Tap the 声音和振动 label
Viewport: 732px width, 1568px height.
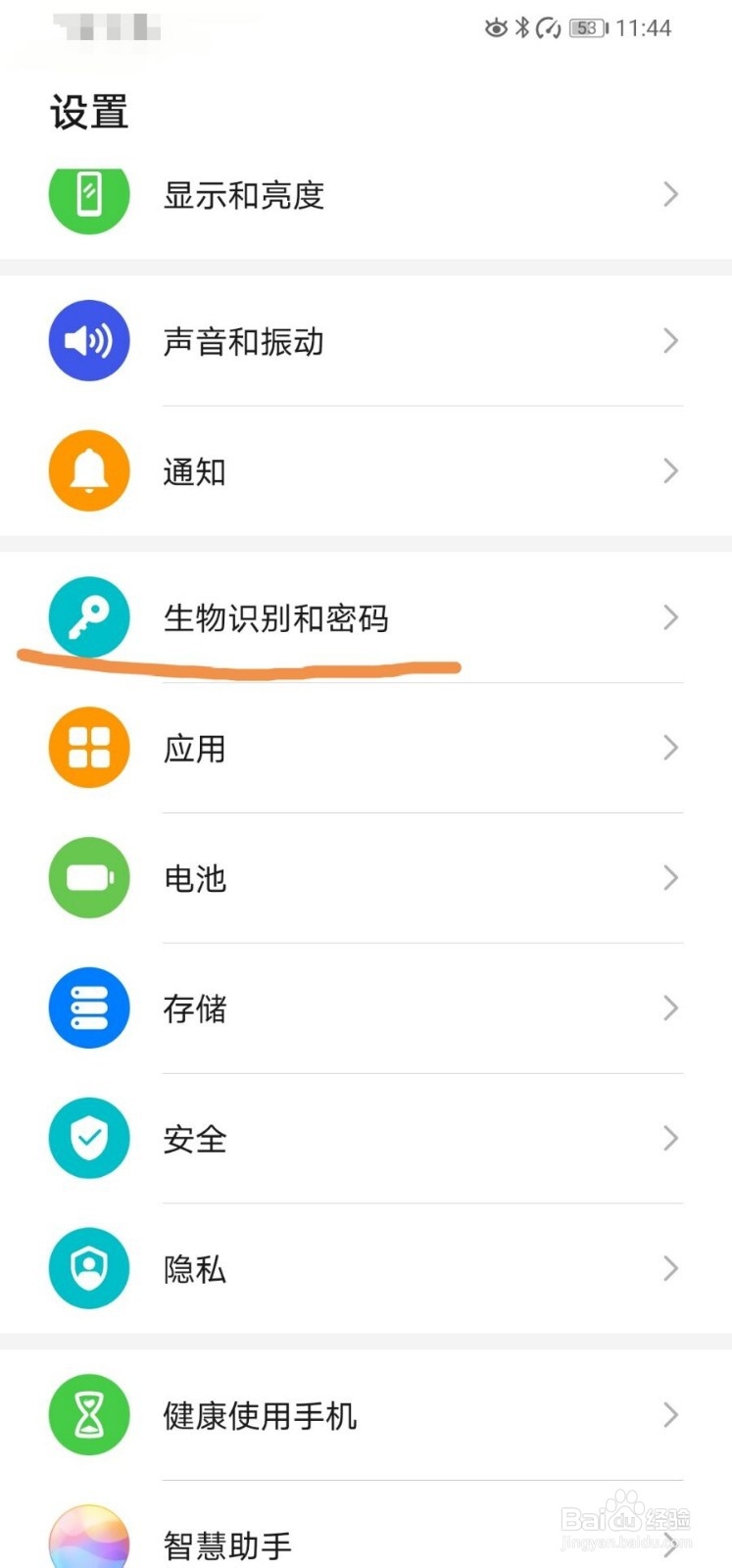(243, 342)
